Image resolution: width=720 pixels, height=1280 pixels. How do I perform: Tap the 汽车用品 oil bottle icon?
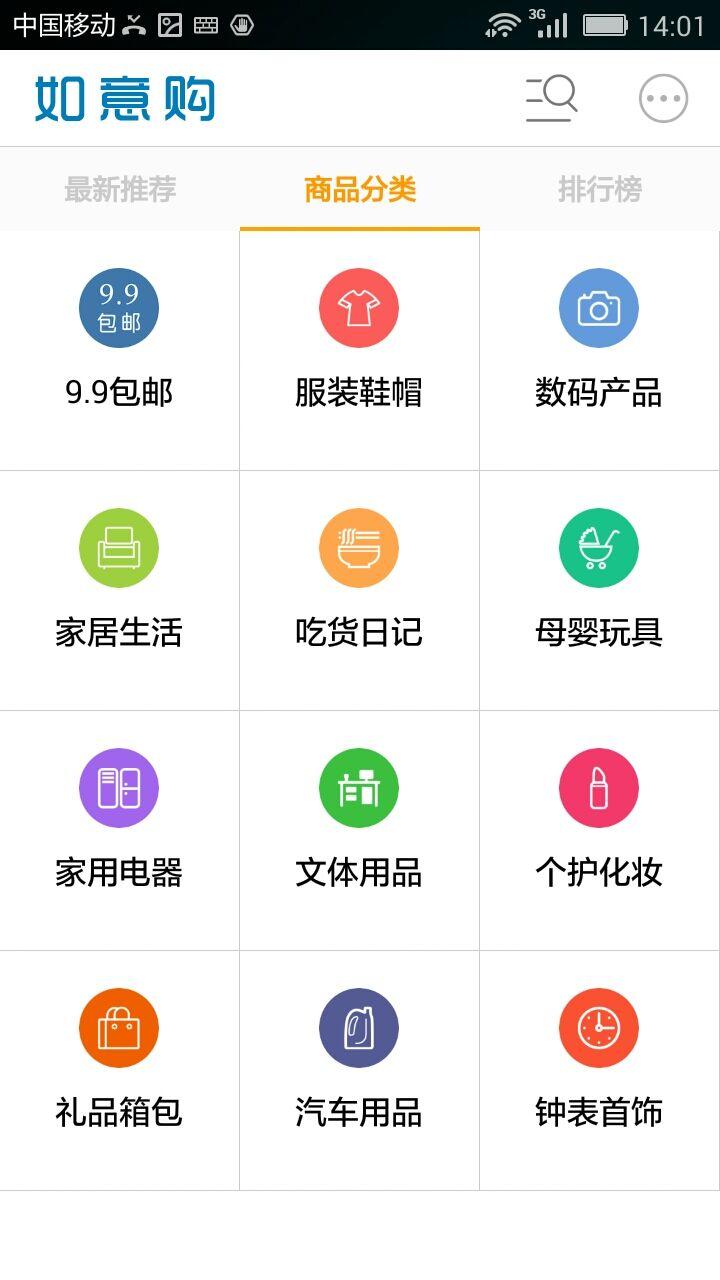coord(359,1027)
